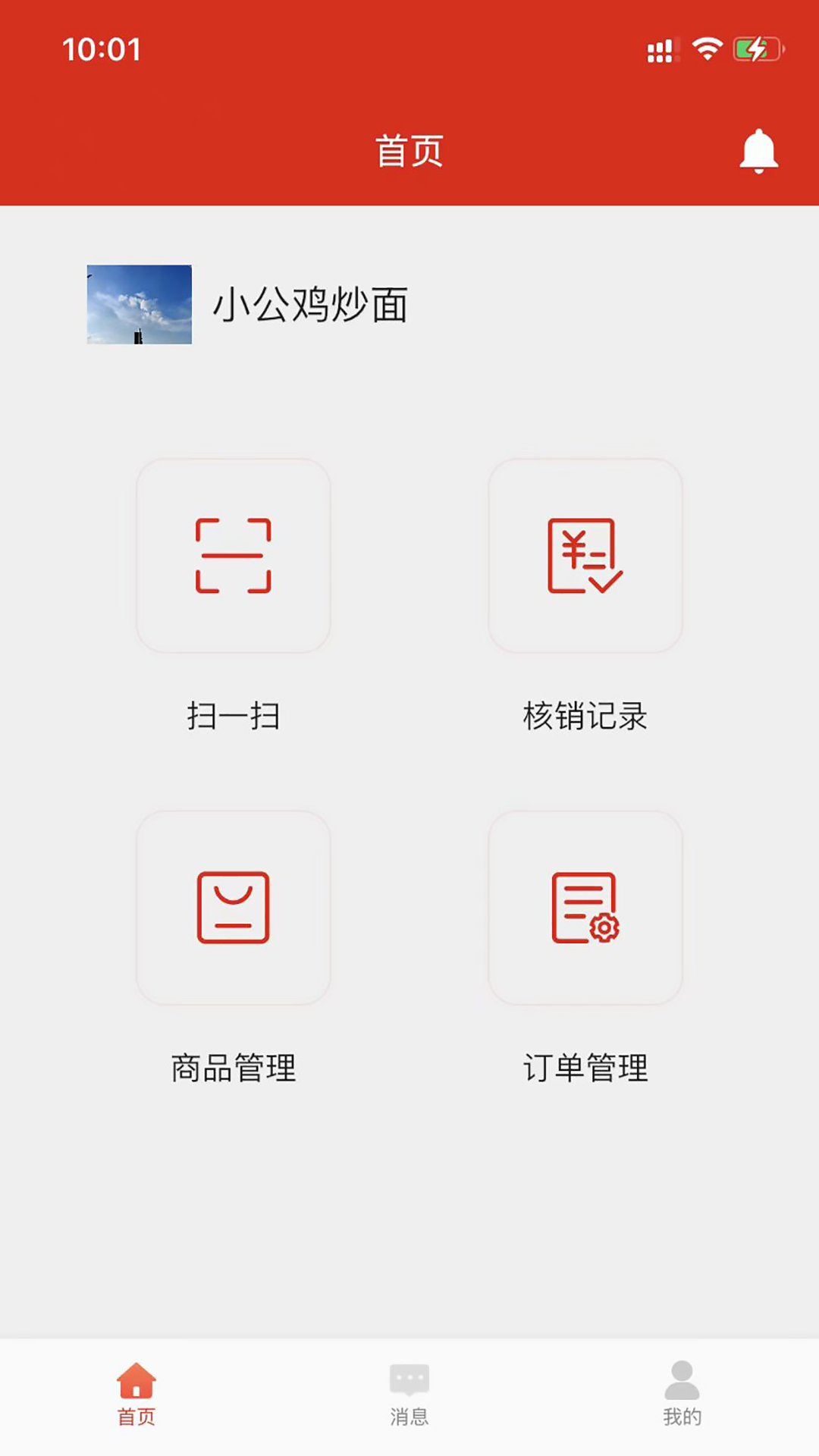Select the 首页 home tab
Viewport: 819px width, 1456px height.
136,1394
